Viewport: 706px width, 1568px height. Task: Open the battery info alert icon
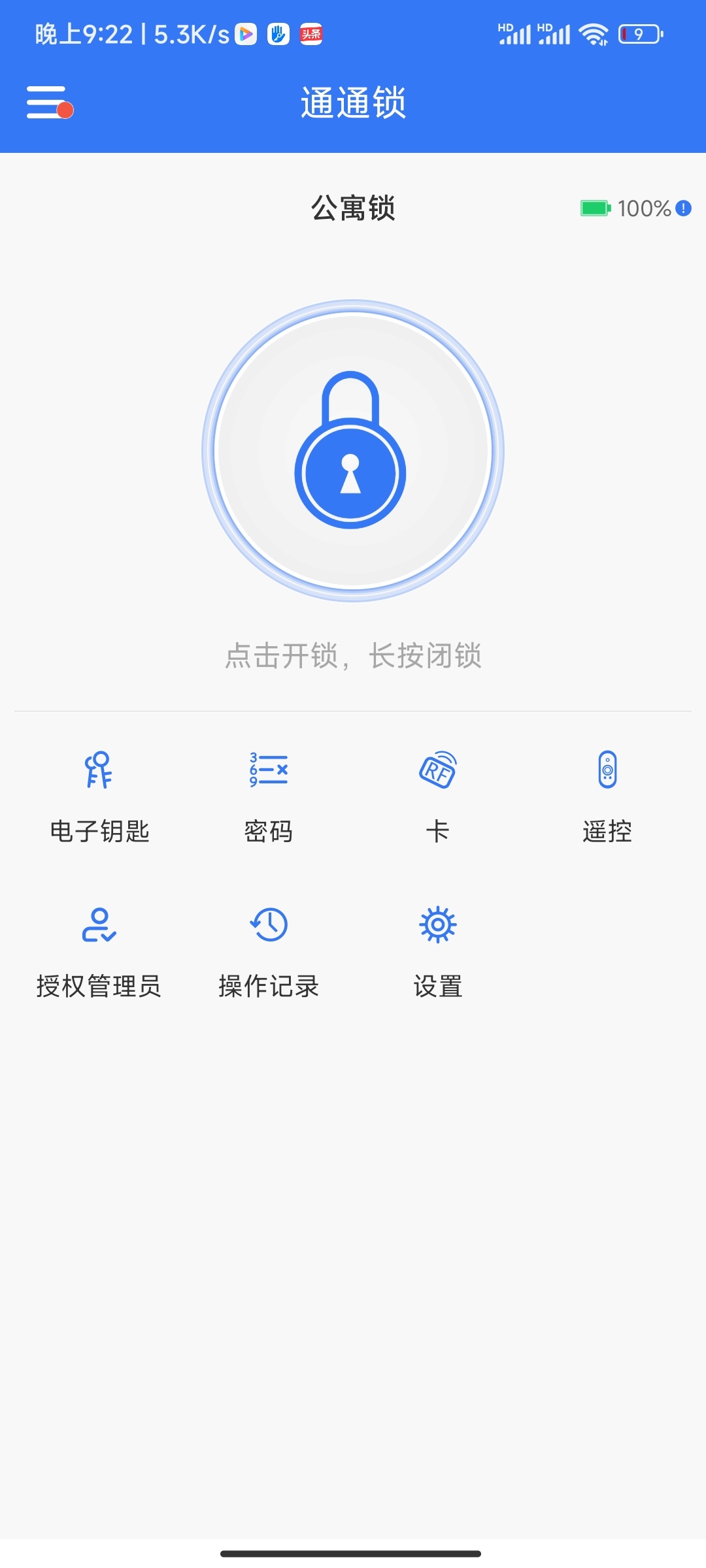click(683, 208)
